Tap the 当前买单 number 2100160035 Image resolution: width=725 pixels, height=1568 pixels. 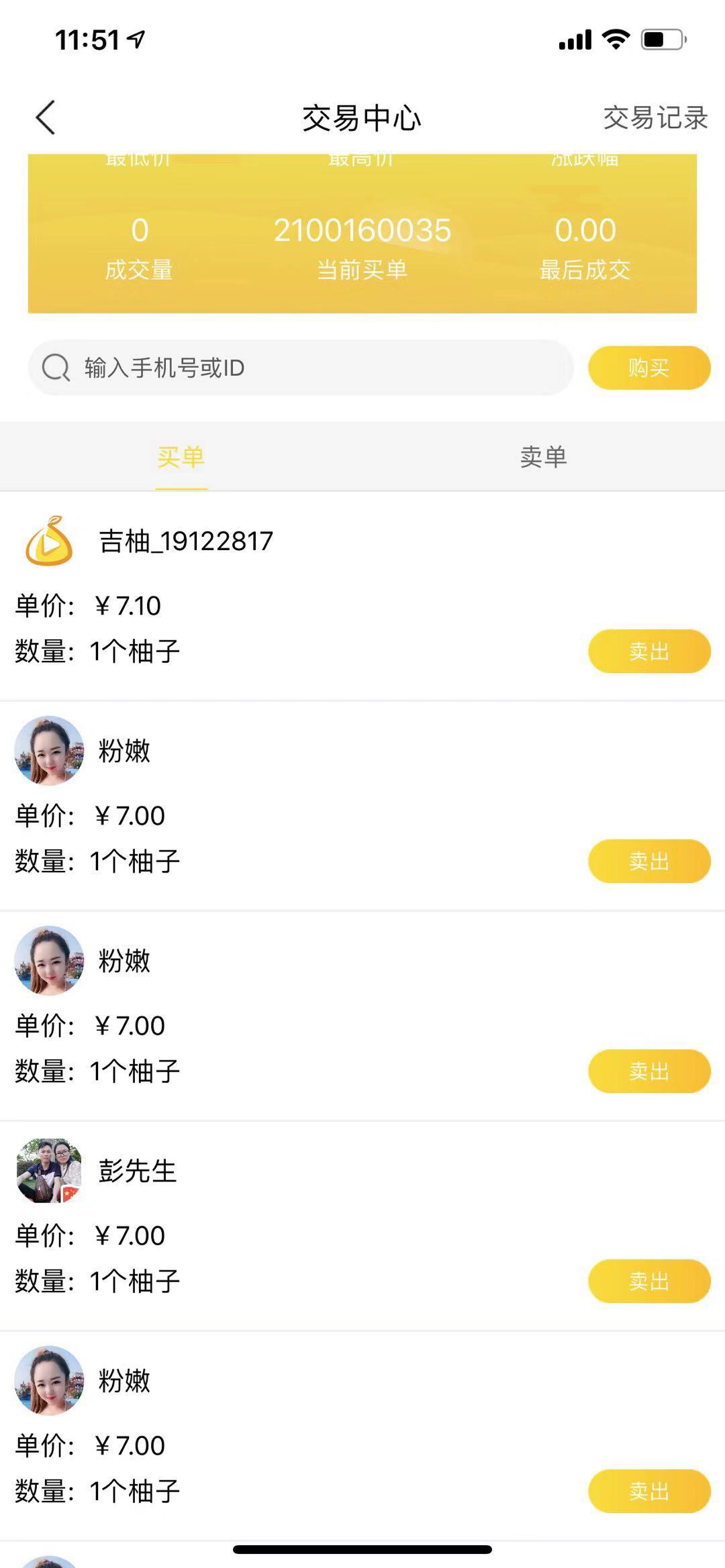(362, 230)
